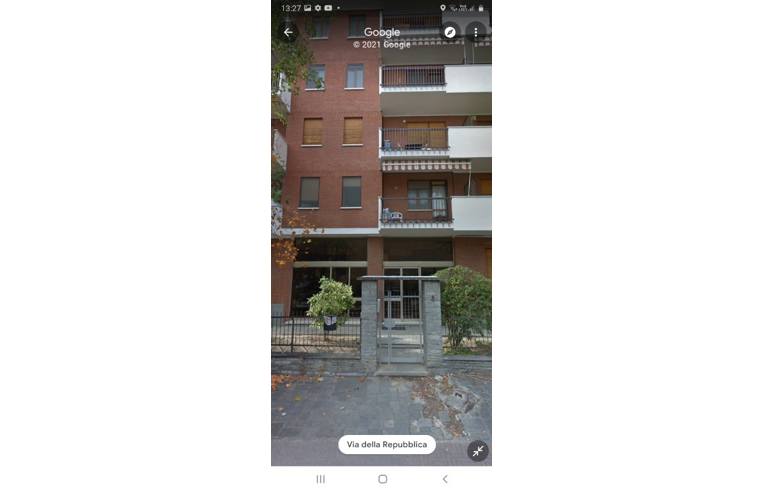Open the three-dot overflow menu
This screenshot has width=764, height=492.
pos(475,32)
